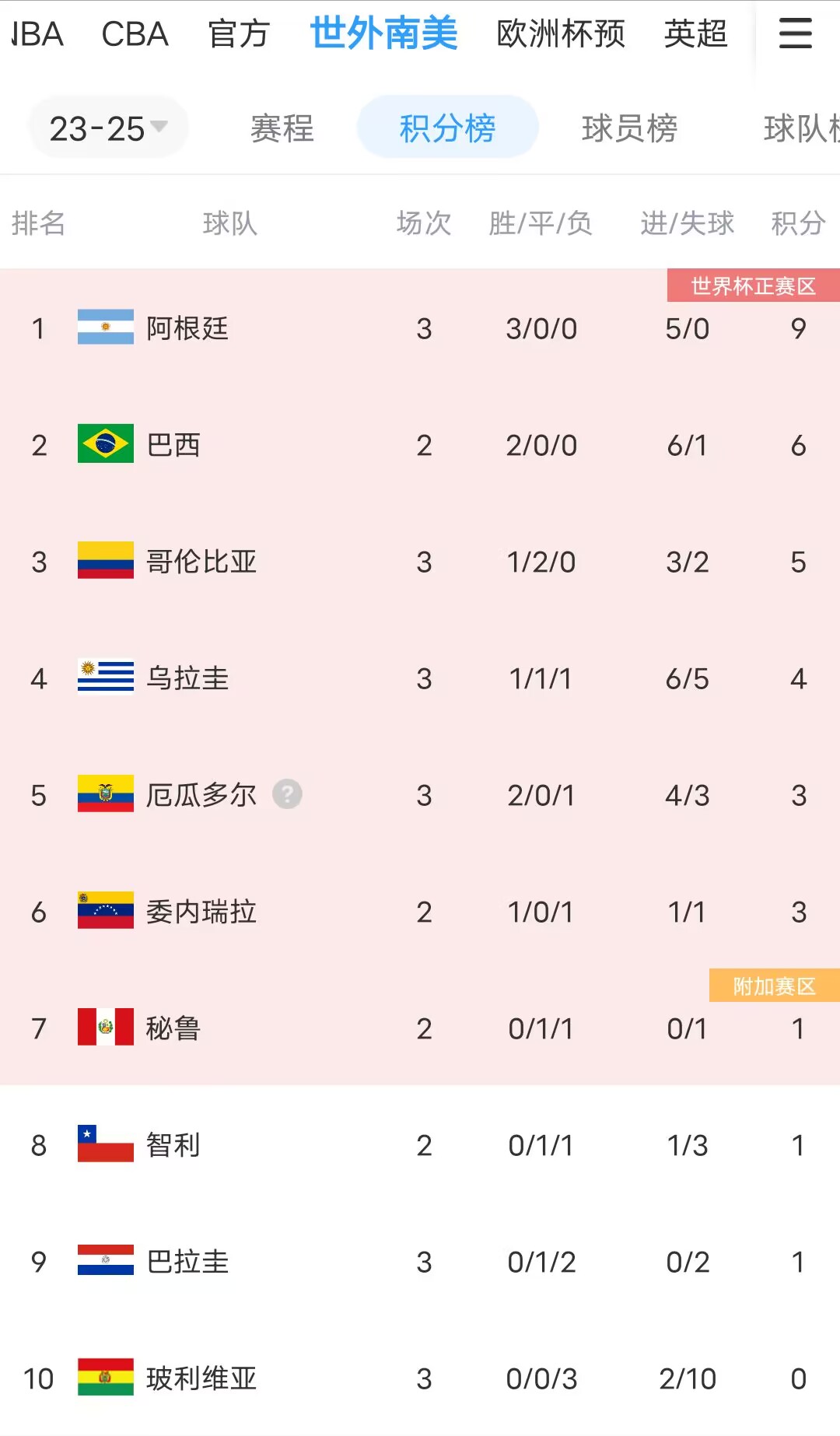This screenshot has width=840, height=1436.
Task: Open the 智利 team row
Action: click(x=173, y=1145)
